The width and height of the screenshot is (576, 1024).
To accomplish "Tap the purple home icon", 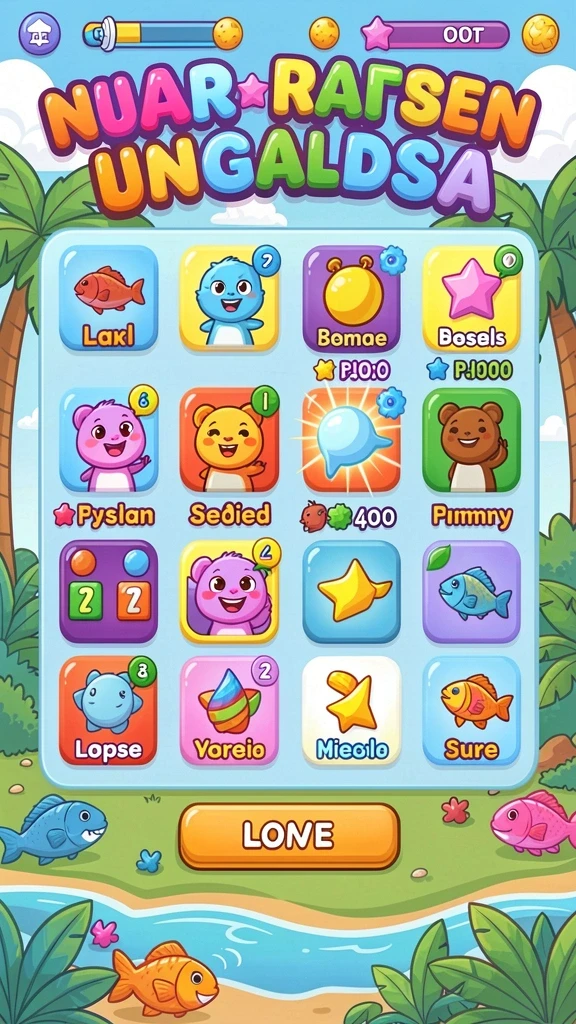I will point(39,33).
